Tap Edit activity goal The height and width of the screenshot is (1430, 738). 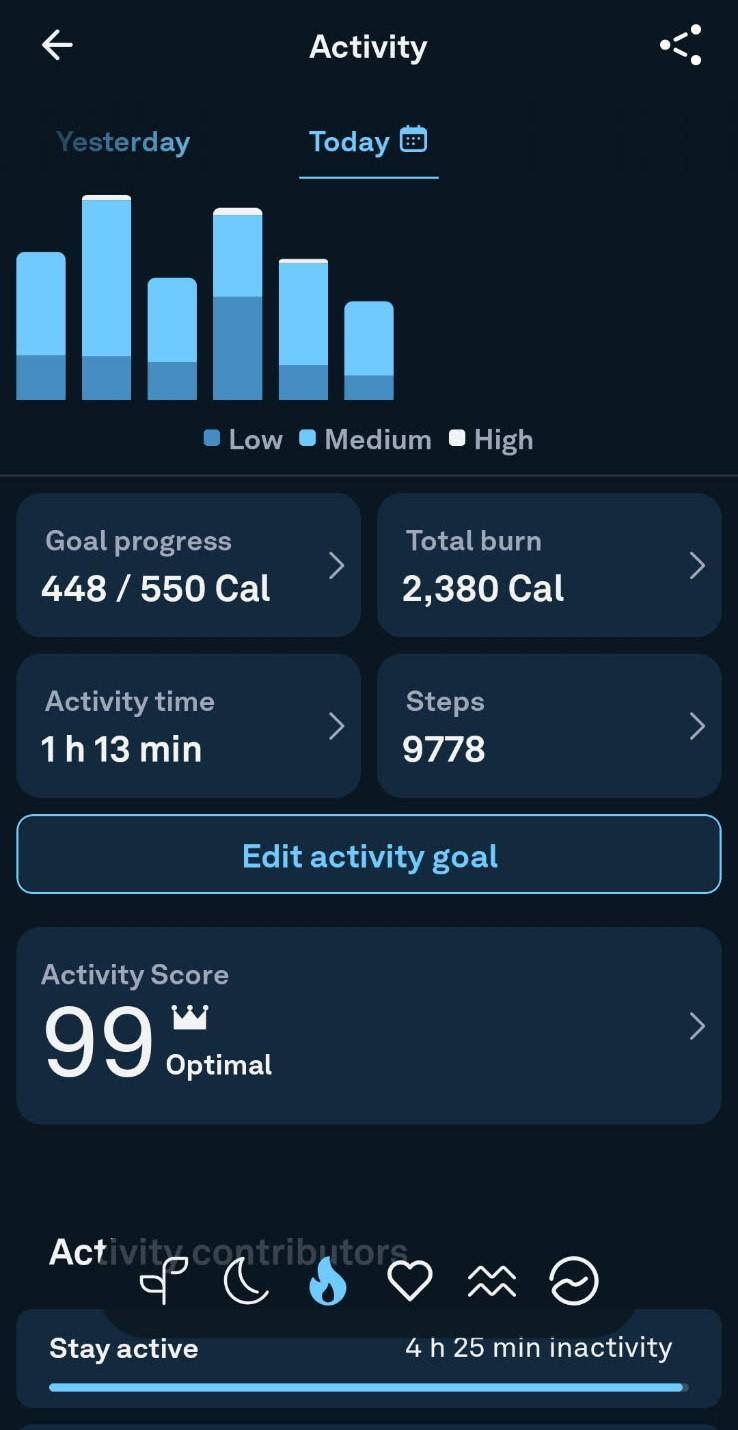pyautogui.click(x=369, y=855)
